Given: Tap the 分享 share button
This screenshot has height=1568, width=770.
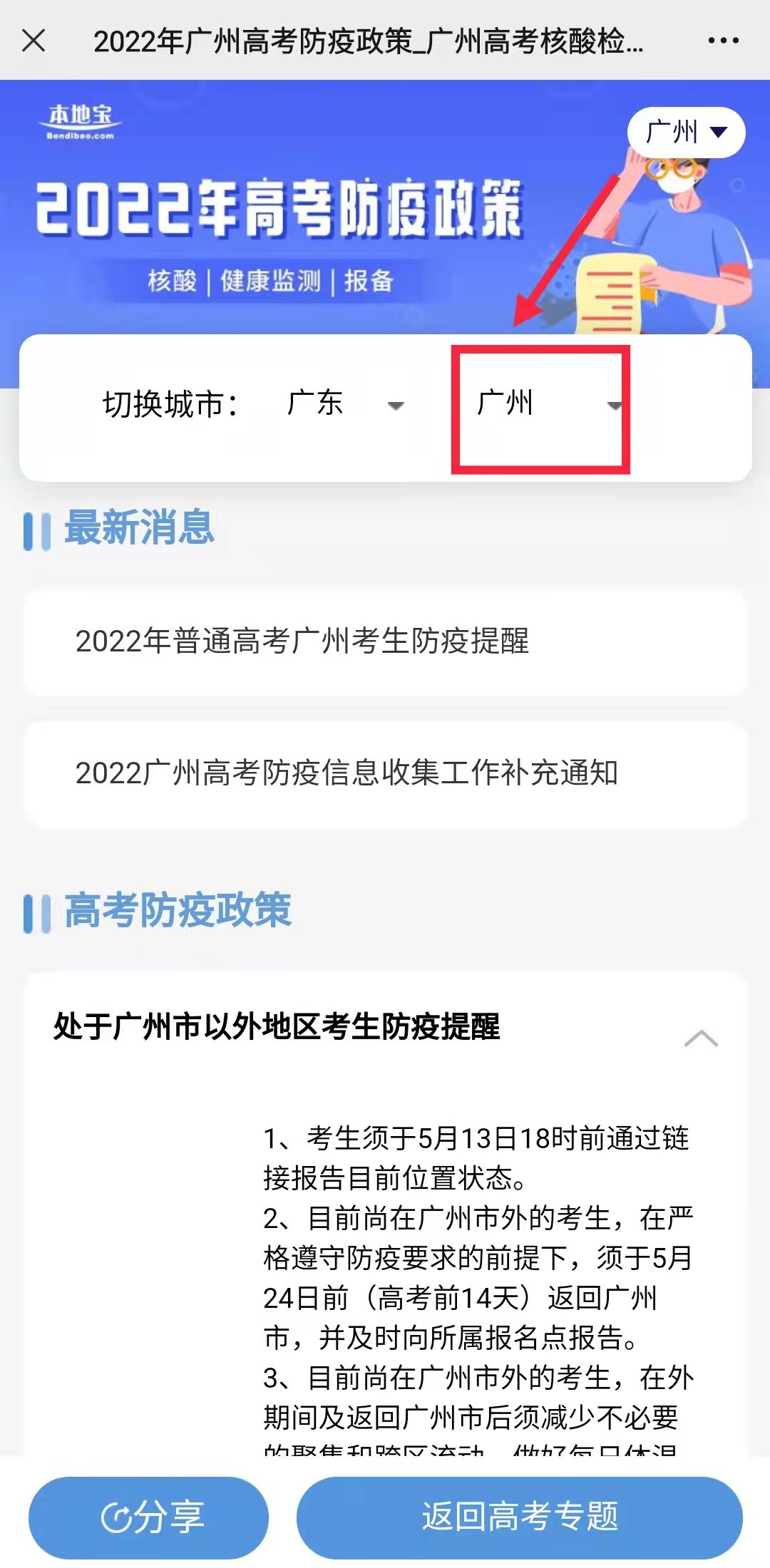Looking at the screenshot, I should 149,1517.
